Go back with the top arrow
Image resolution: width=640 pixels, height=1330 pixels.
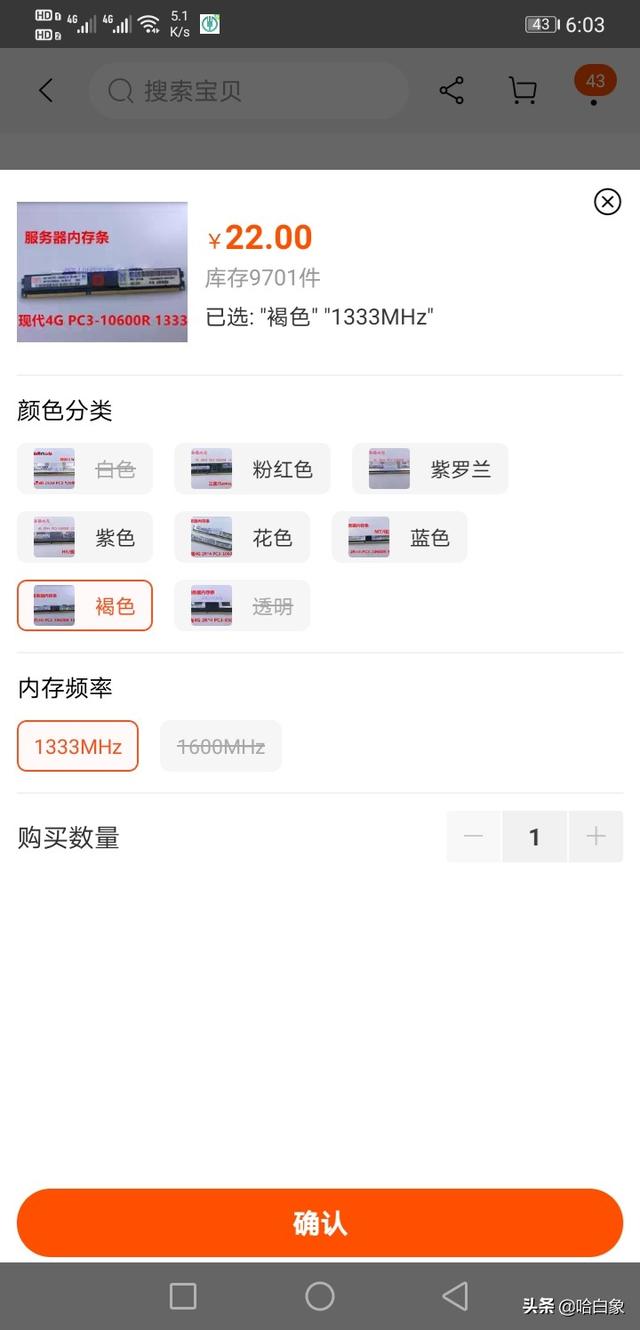pyautogui.click(x=46, y=91)
